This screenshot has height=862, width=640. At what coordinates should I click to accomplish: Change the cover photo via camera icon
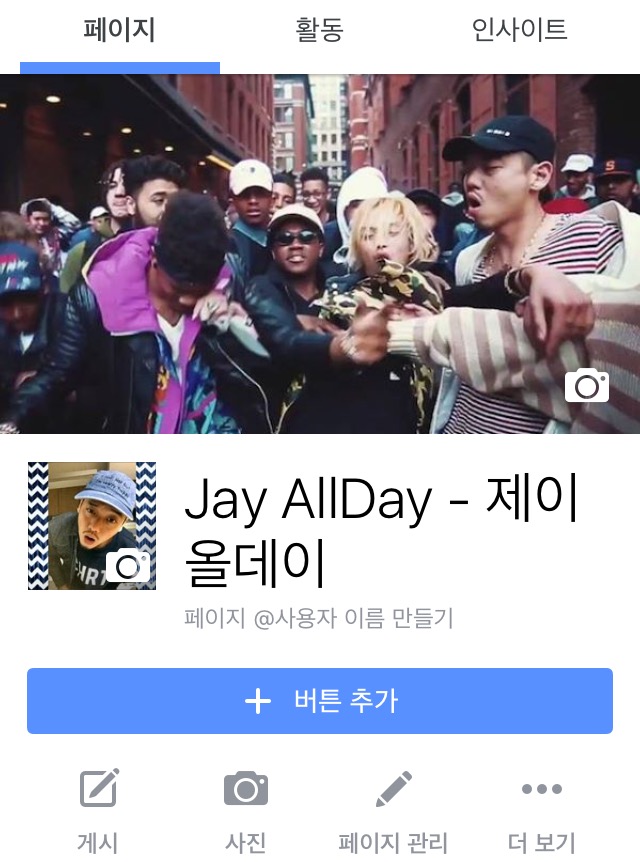coord(587,385)
